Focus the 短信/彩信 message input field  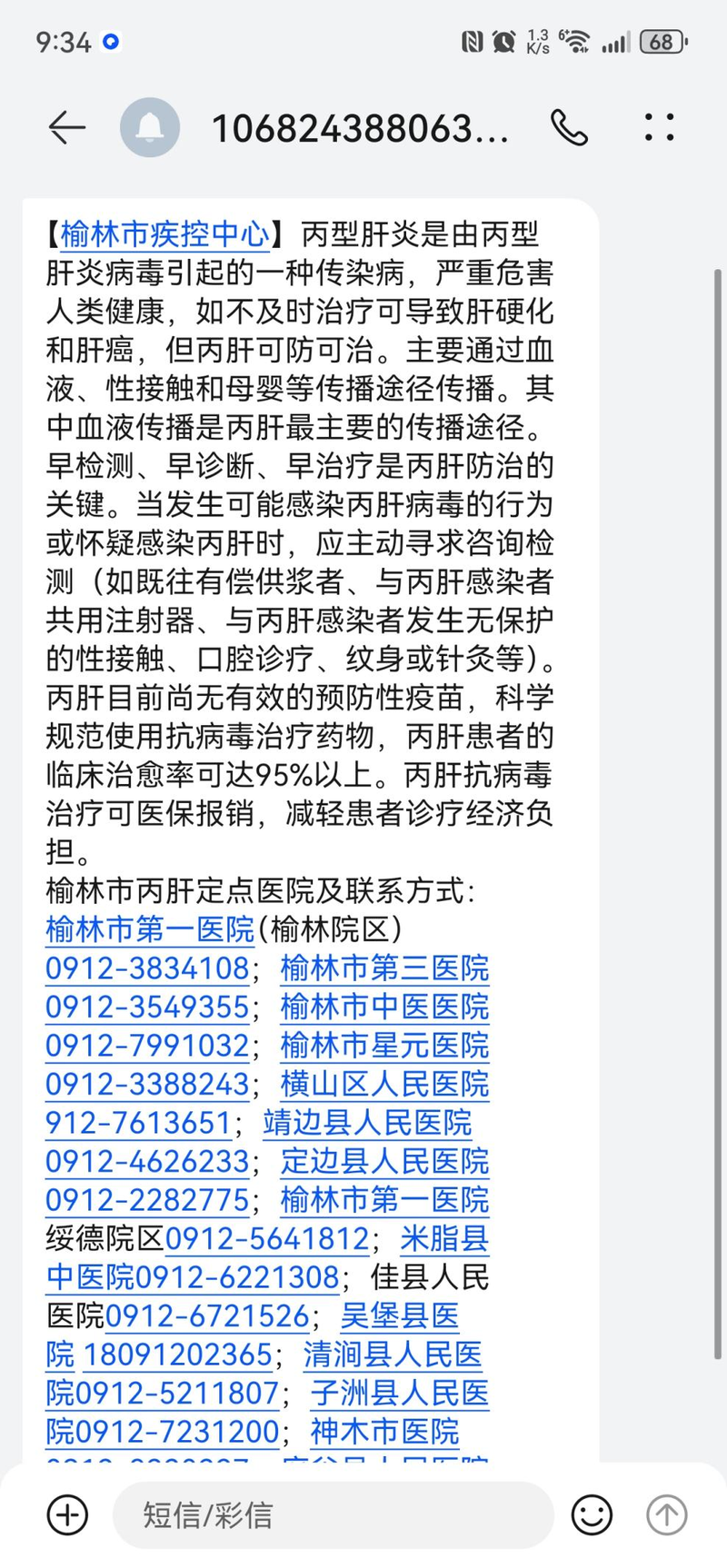333,1514
